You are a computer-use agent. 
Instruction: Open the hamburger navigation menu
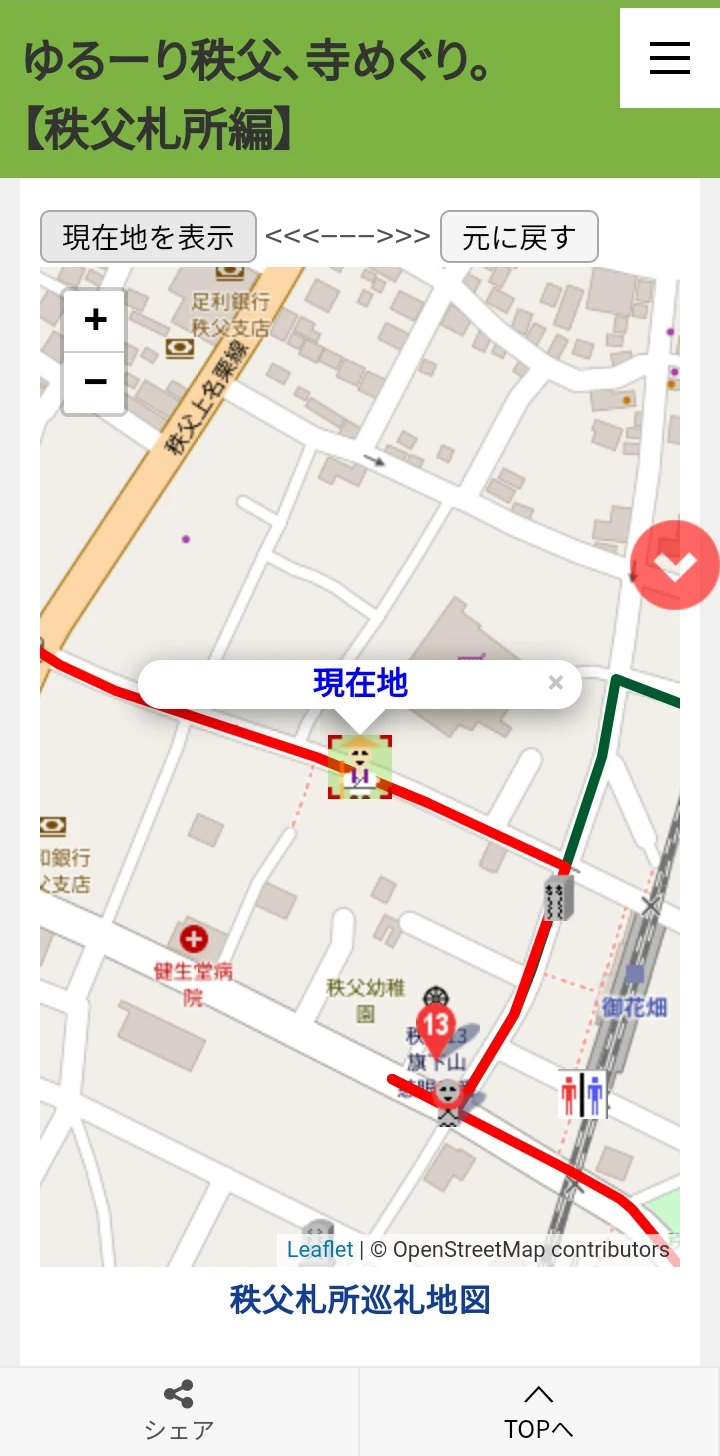pyautogui.click(x=668, y=58)
